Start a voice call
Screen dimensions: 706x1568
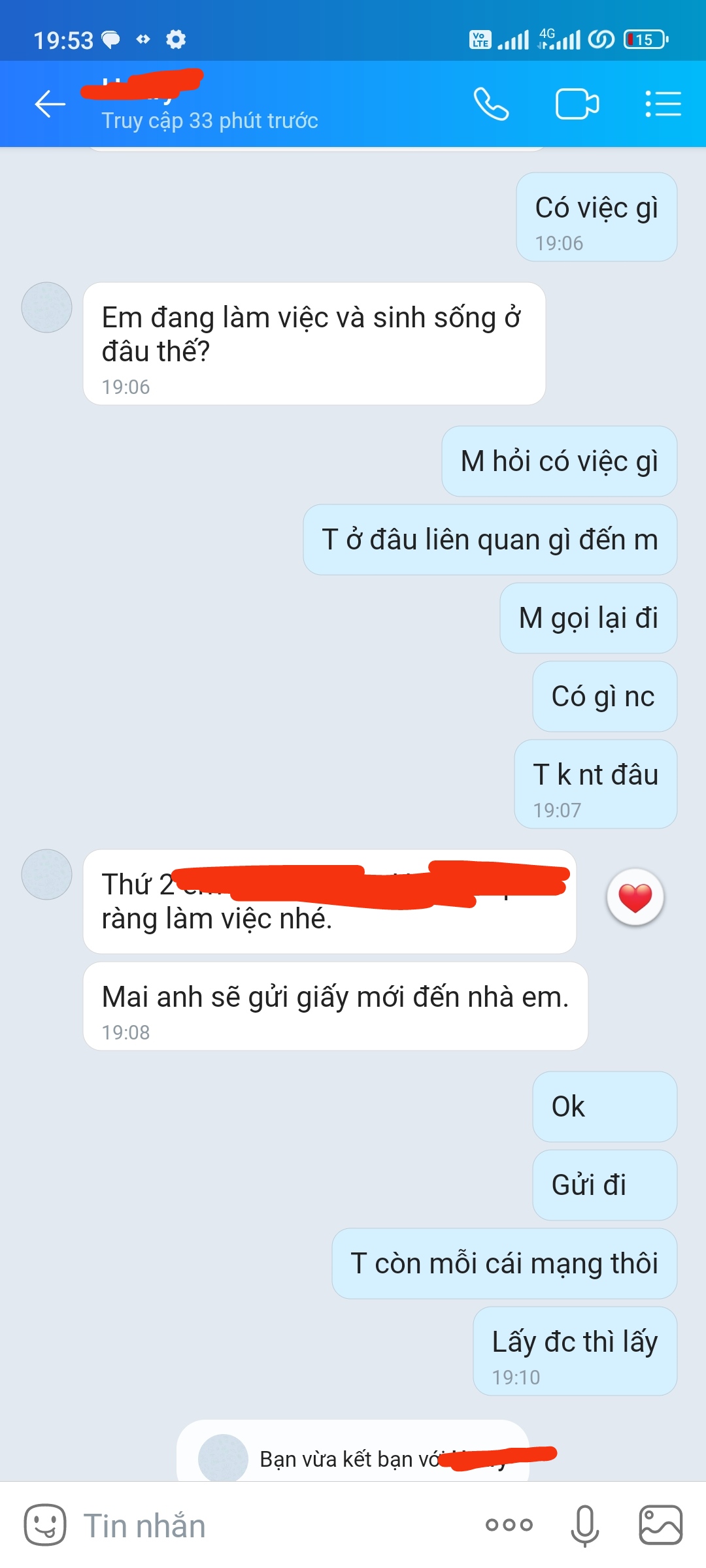[491, 104]
